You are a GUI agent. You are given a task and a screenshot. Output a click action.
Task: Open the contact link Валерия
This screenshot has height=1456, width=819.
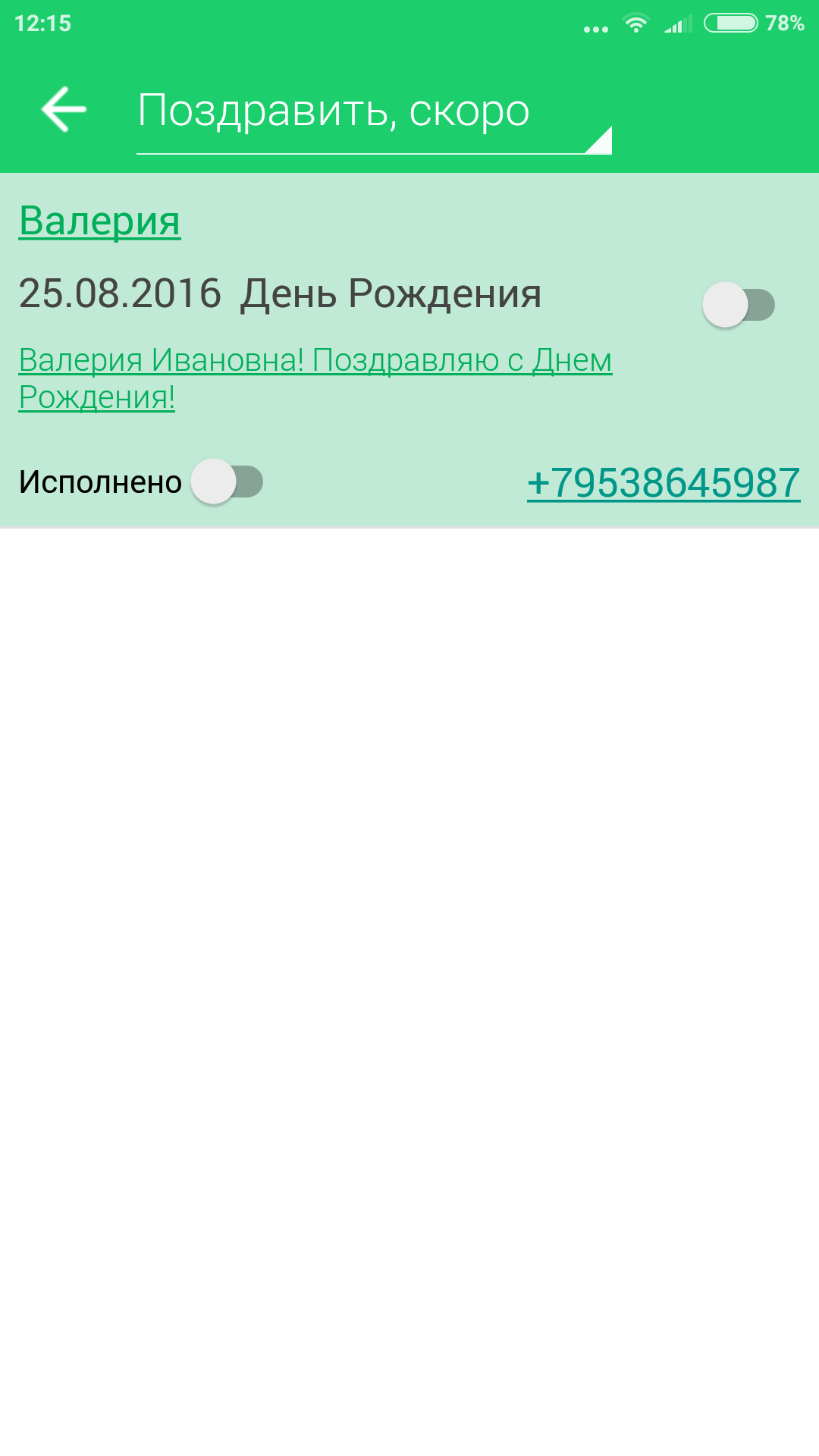click(x=99, y=221)
